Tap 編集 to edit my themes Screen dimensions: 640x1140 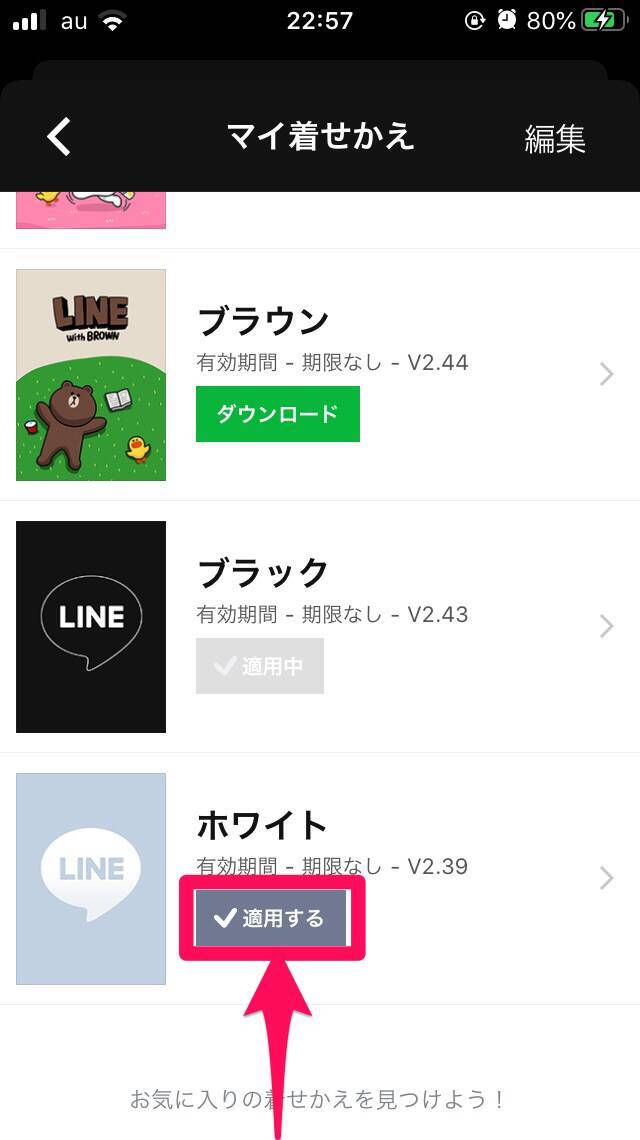click(x=555, y=139)
